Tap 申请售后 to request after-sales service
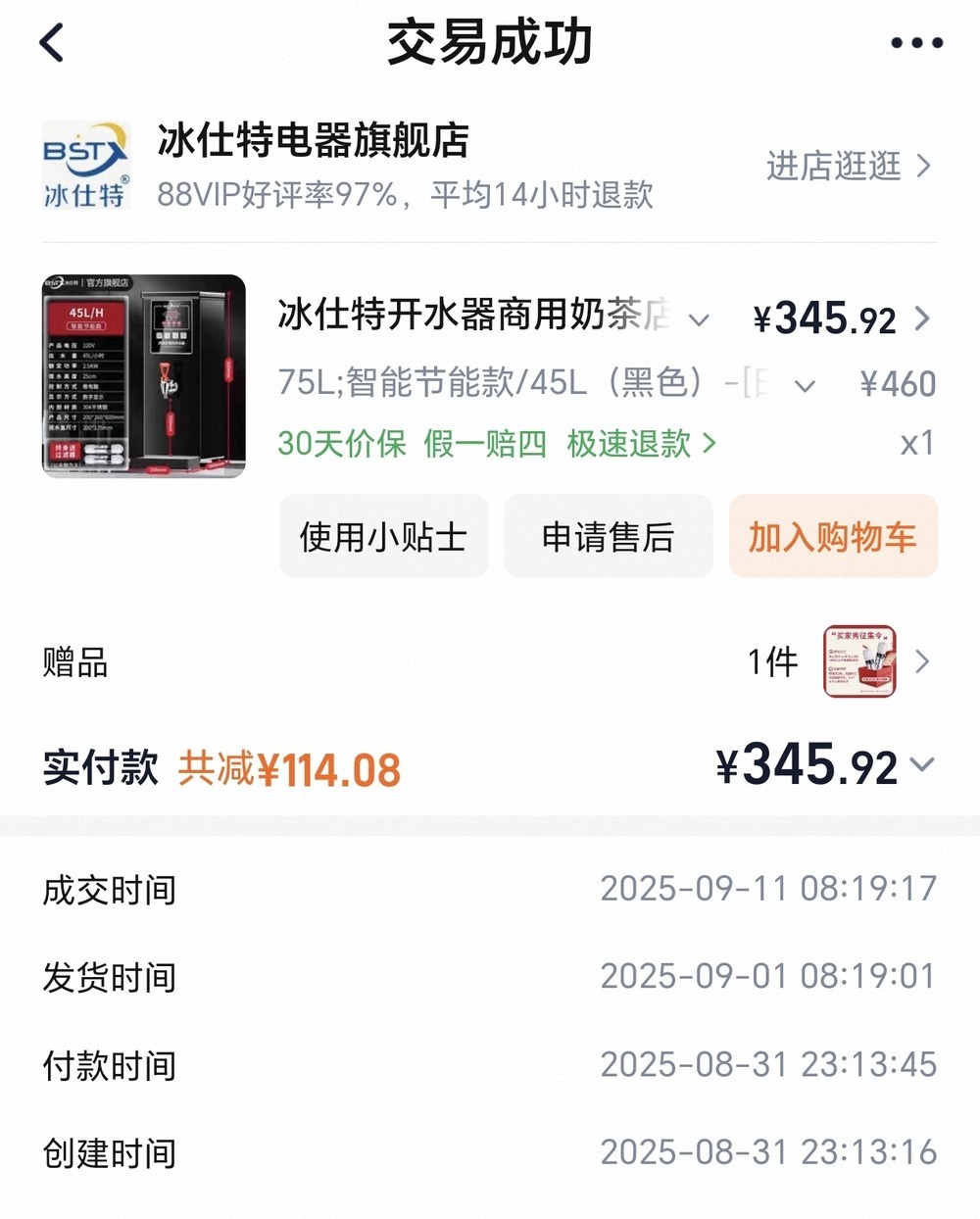Viewport: 980px width, 1219px height. [x=608, y=536]
